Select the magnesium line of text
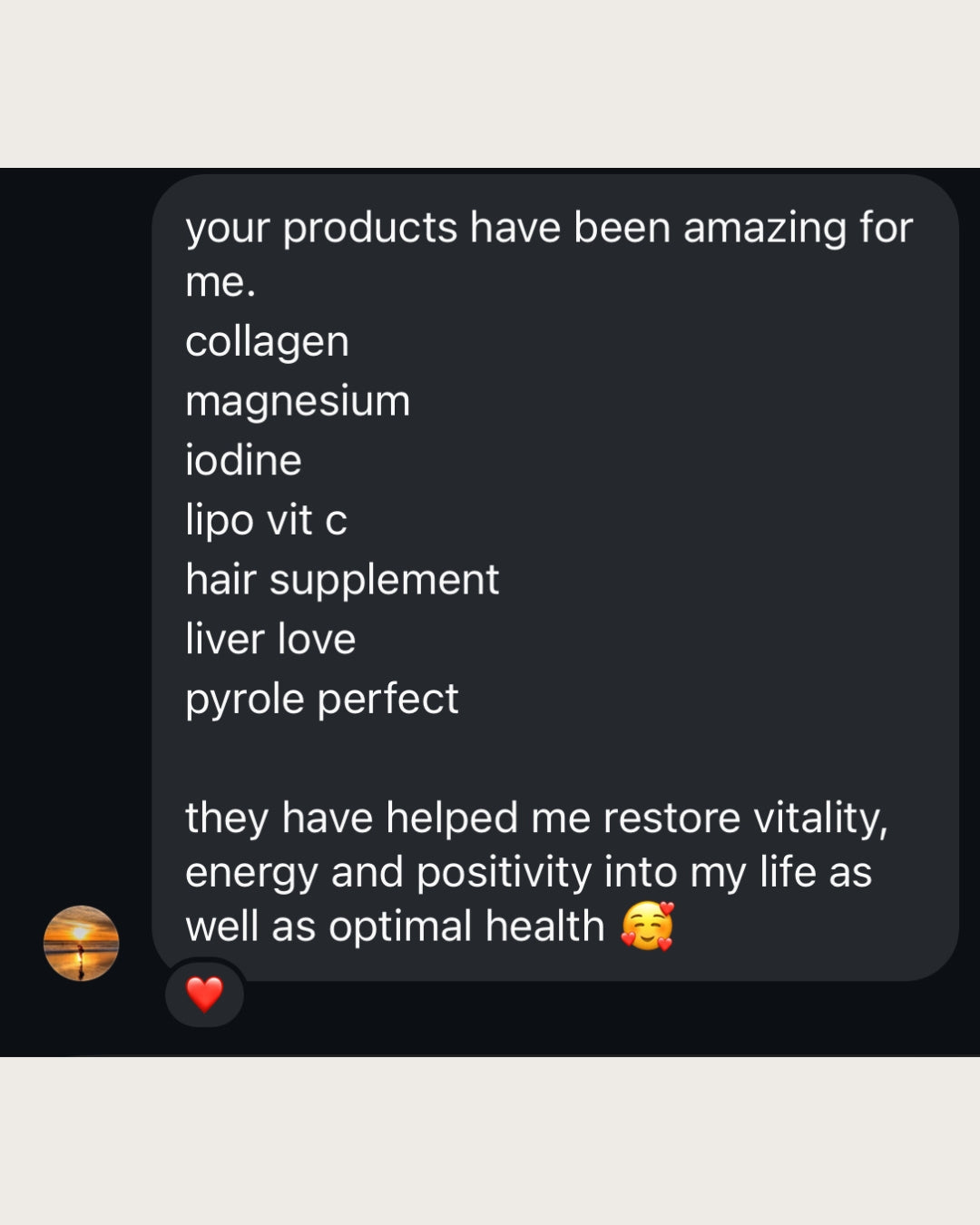Screen dimensions: 980x1225 click(x=298, y=401)
